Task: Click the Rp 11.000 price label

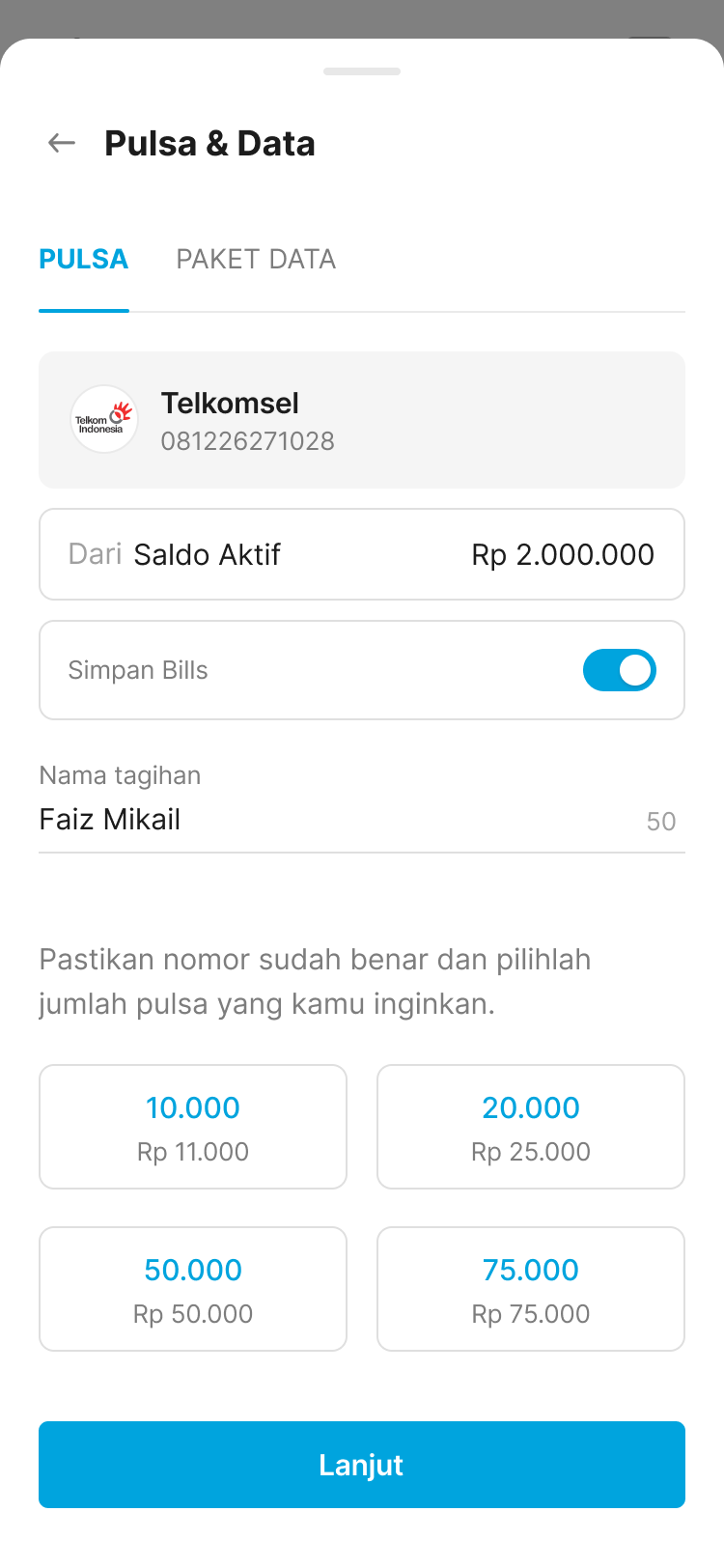Action: 192,1151
